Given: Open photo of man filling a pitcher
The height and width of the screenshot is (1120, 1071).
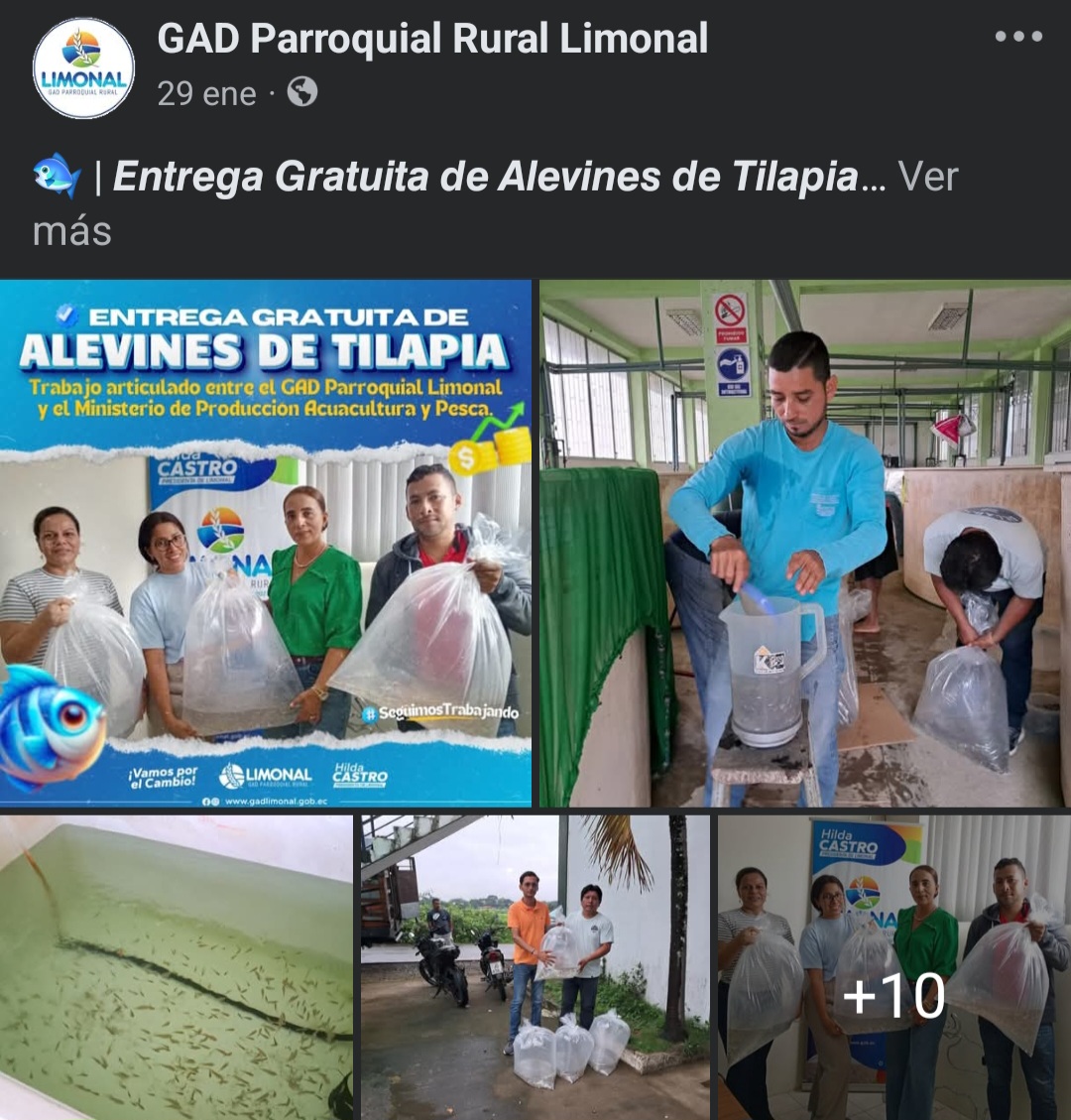Looking at the screenshot, I should pos(804,543).
